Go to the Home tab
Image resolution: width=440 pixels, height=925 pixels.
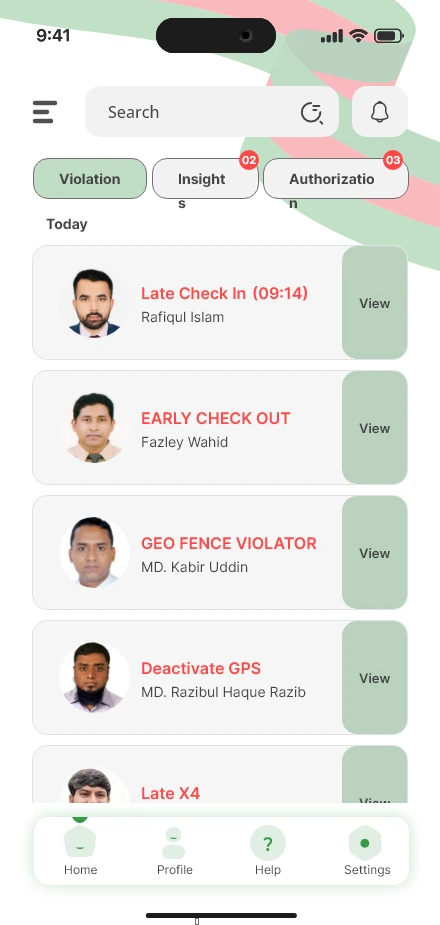[x=80, y=851]
